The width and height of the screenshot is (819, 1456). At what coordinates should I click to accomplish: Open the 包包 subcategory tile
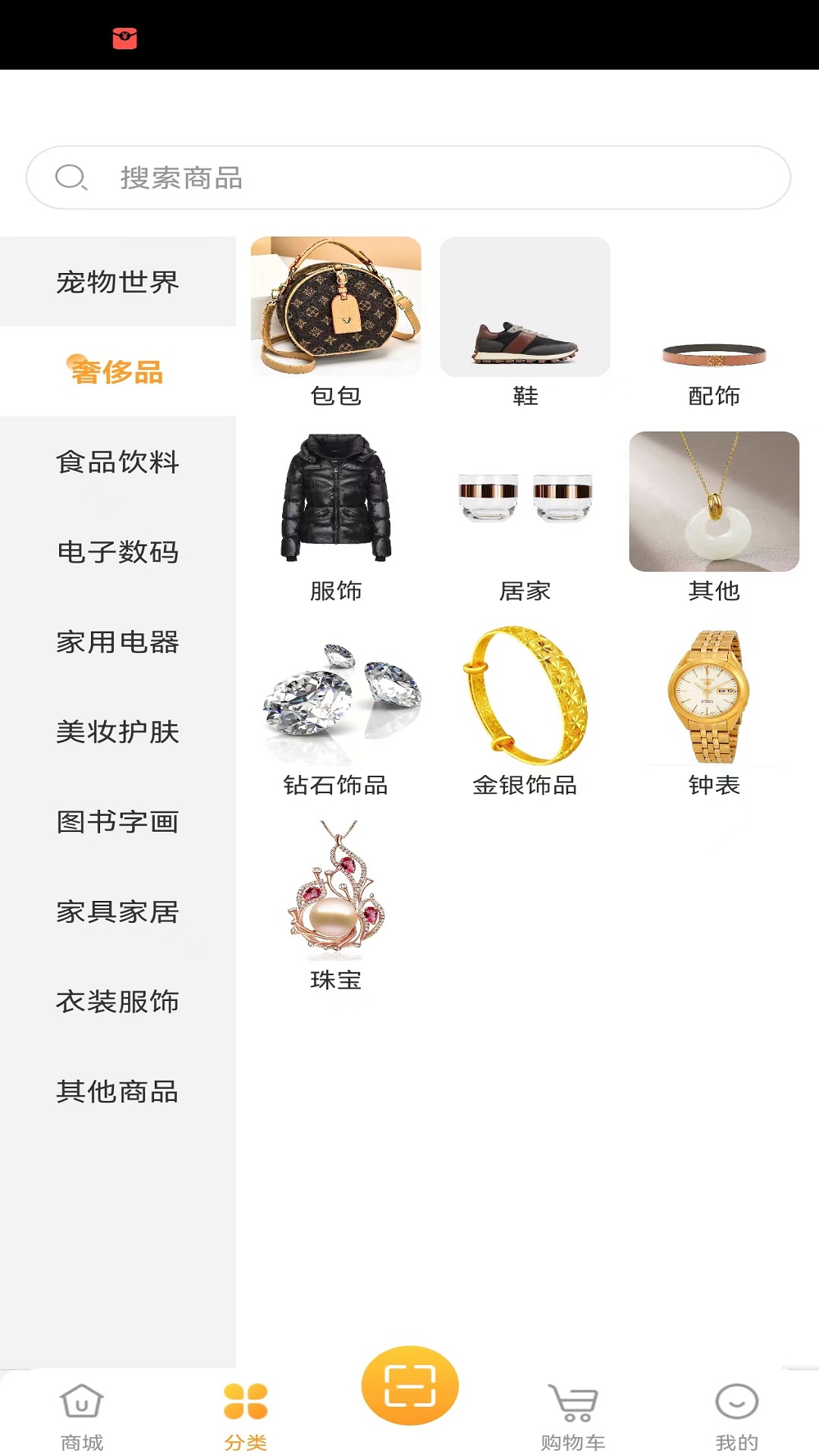click(336, 322)
